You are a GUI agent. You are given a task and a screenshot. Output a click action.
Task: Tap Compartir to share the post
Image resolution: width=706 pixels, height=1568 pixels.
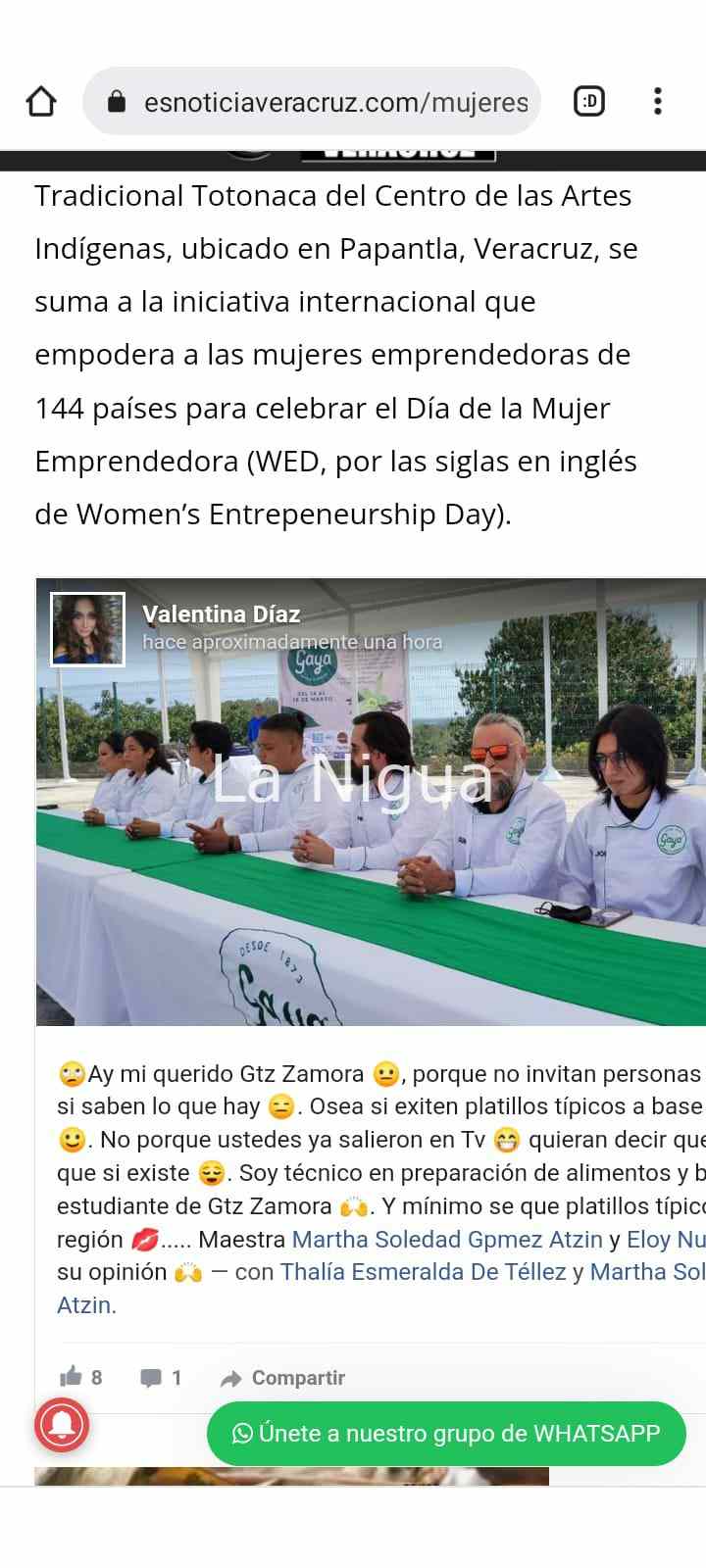(282, 1378)
